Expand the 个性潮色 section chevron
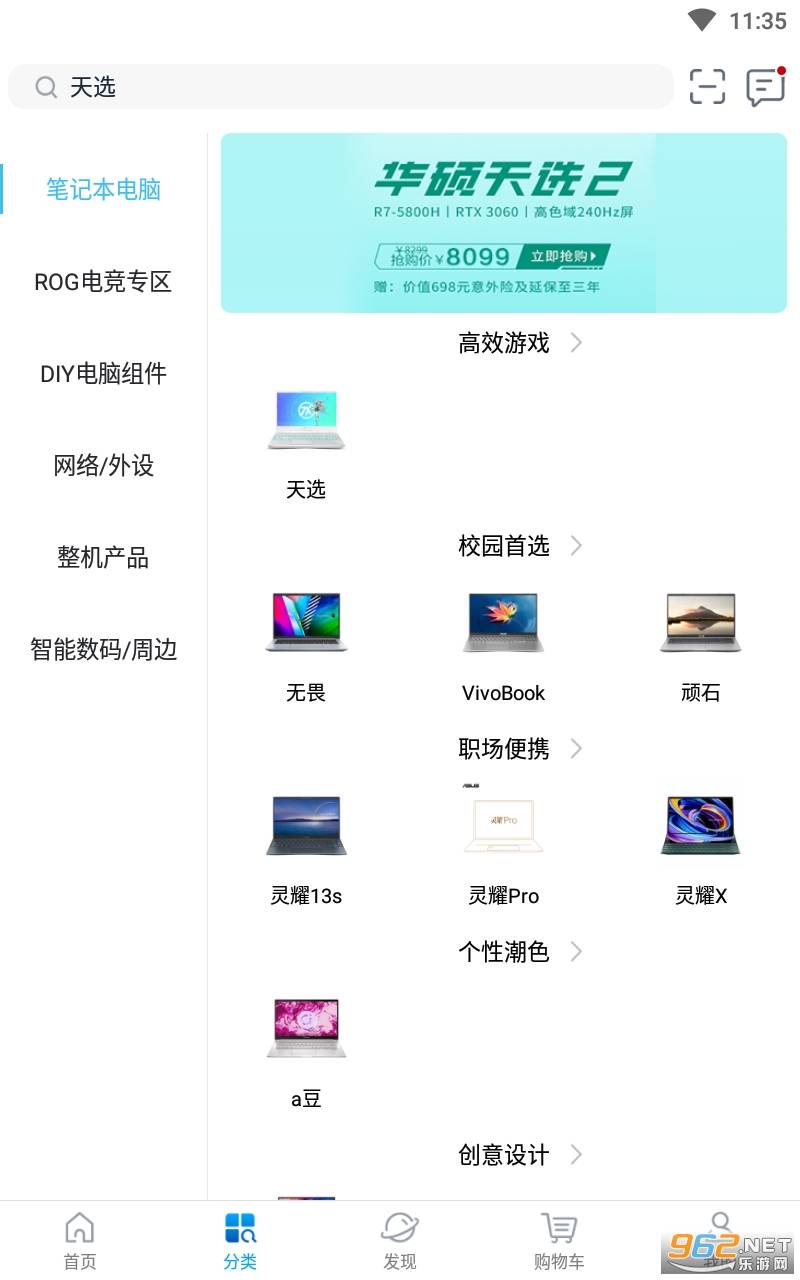800x1280 pixels. 575,952
